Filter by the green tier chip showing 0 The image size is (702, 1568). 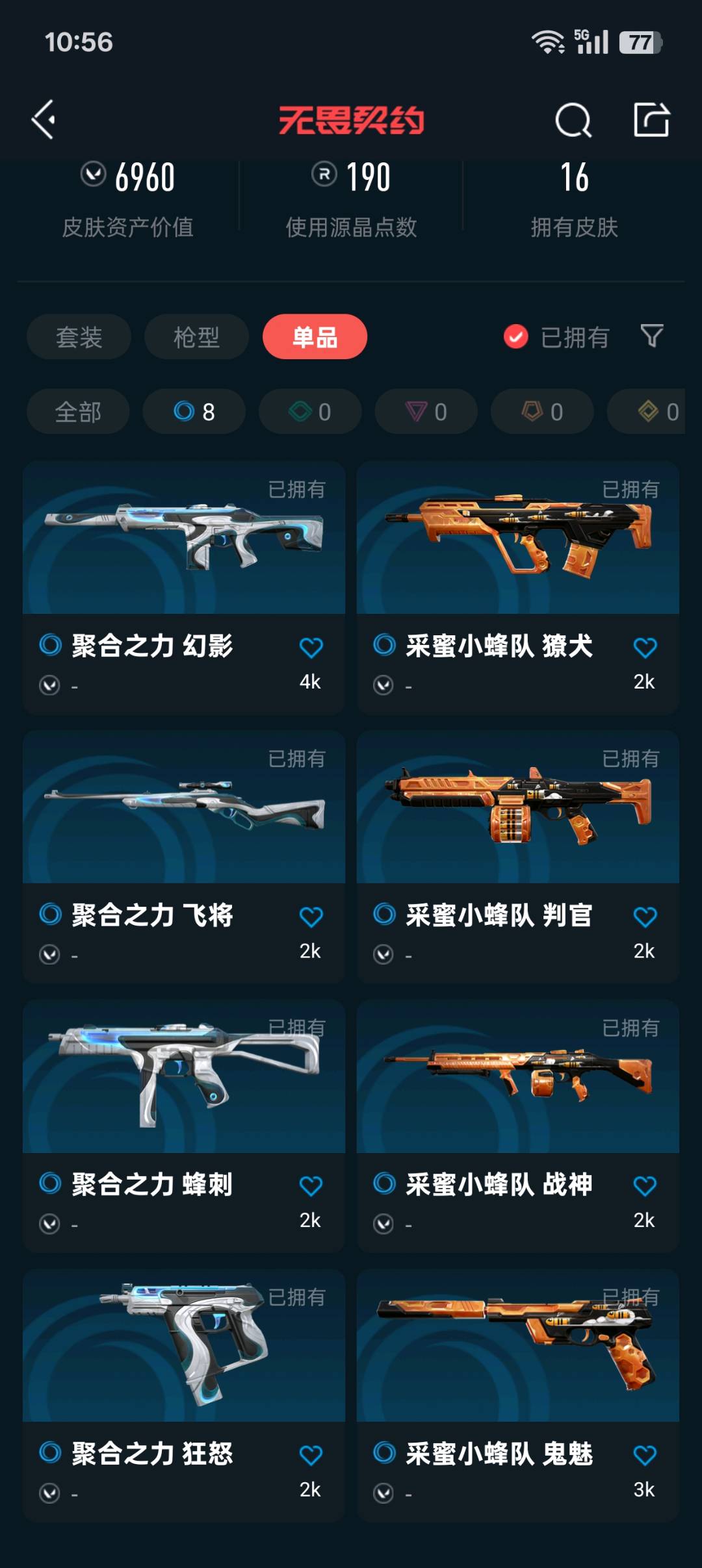coord(310,412)
